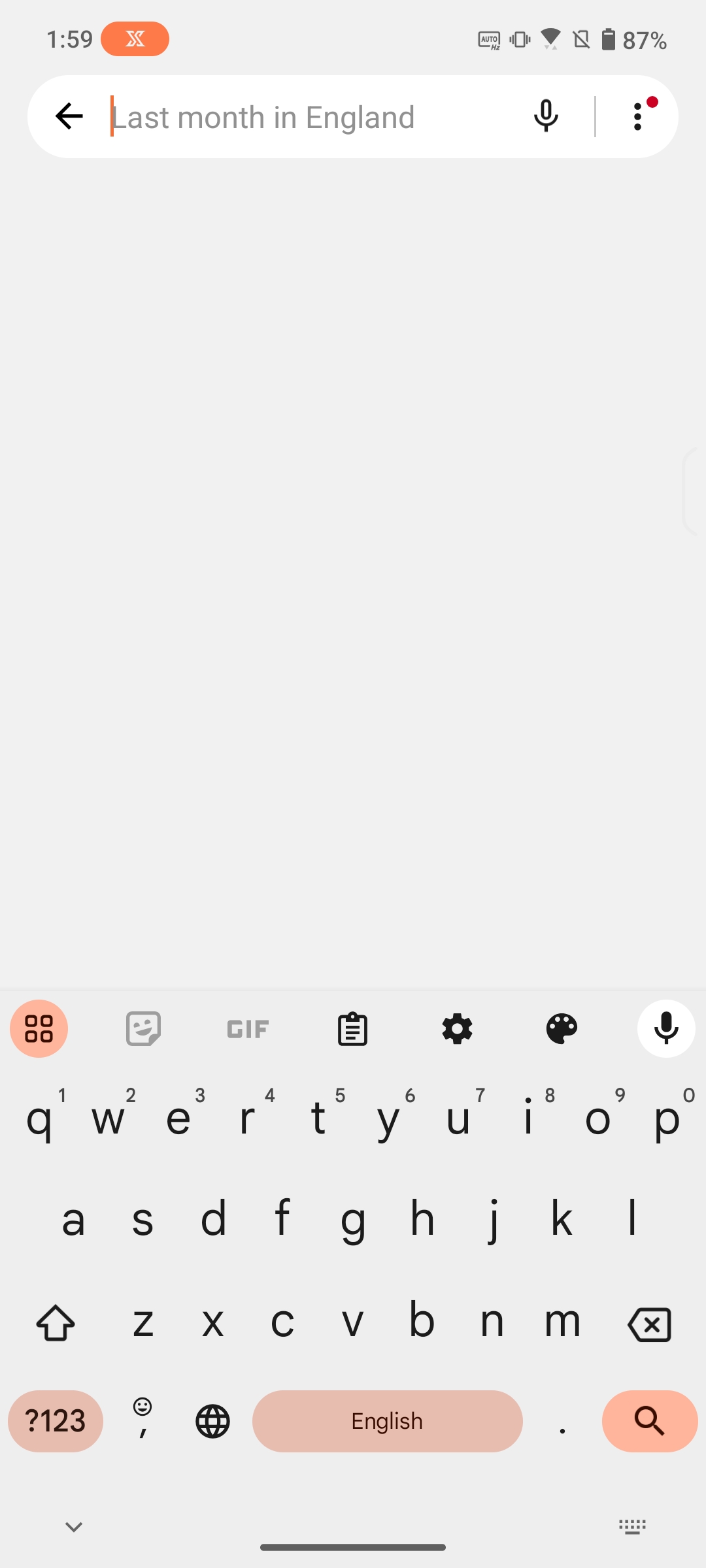This screenshot has width=706, height=1568.
Task: Open the GIF keyboard panel
Action: coord(248,1029)
